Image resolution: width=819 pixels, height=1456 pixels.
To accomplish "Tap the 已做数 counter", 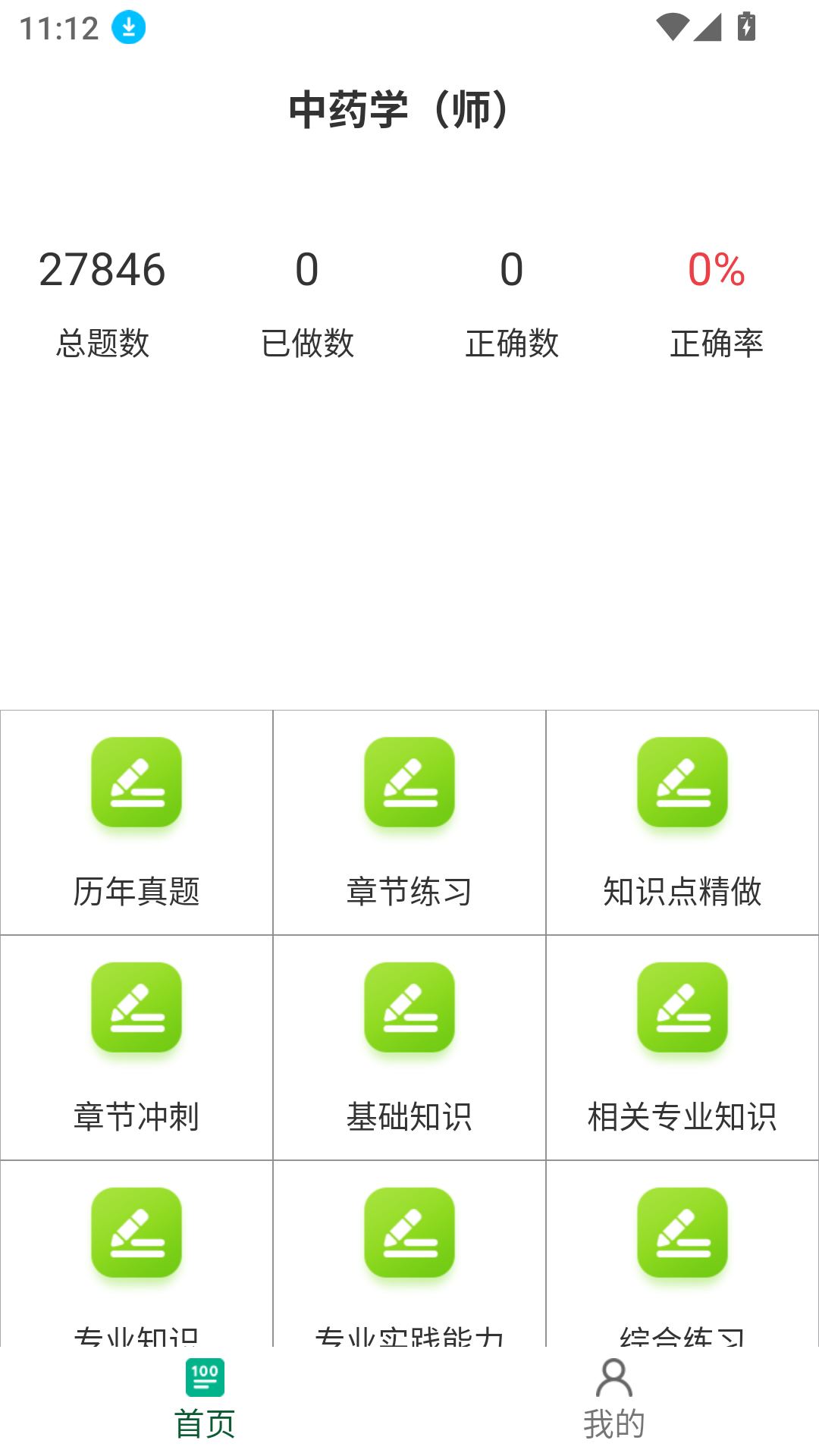I will click(306, 270).
